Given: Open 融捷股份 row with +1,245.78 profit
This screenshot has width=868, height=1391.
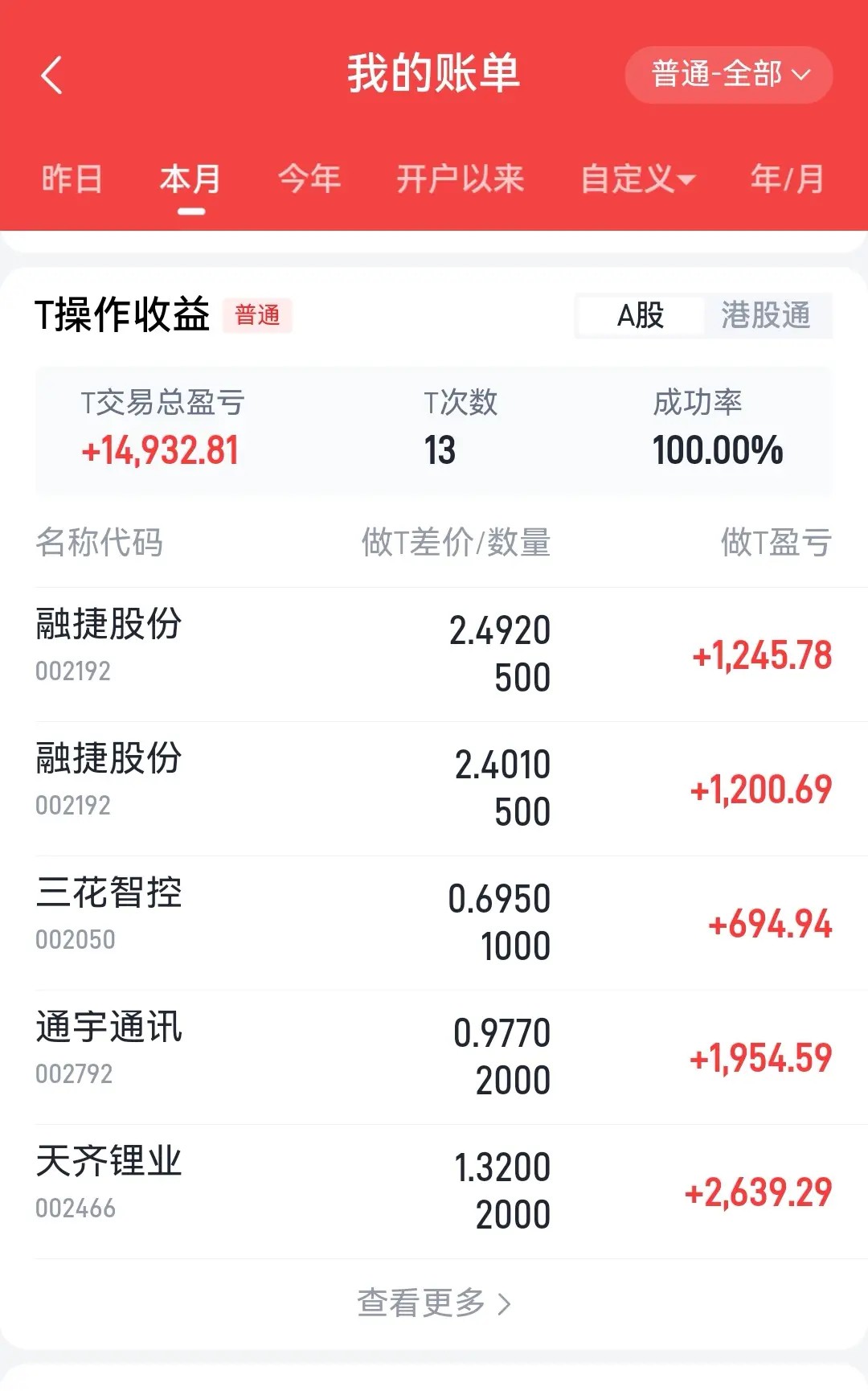Looking at the screenshot, I should pos(434,654).
